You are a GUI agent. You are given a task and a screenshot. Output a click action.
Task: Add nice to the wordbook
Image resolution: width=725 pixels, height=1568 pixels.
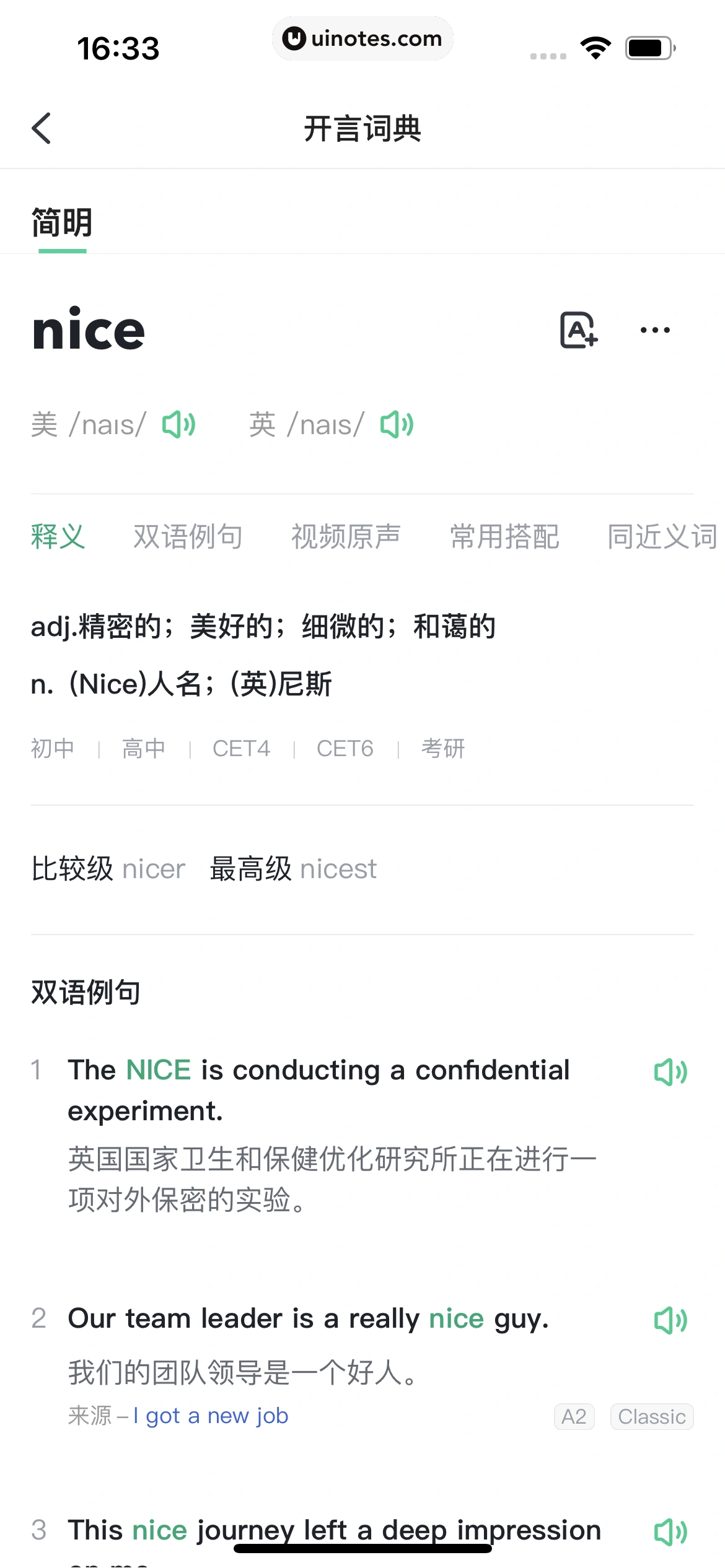[578, 329]
